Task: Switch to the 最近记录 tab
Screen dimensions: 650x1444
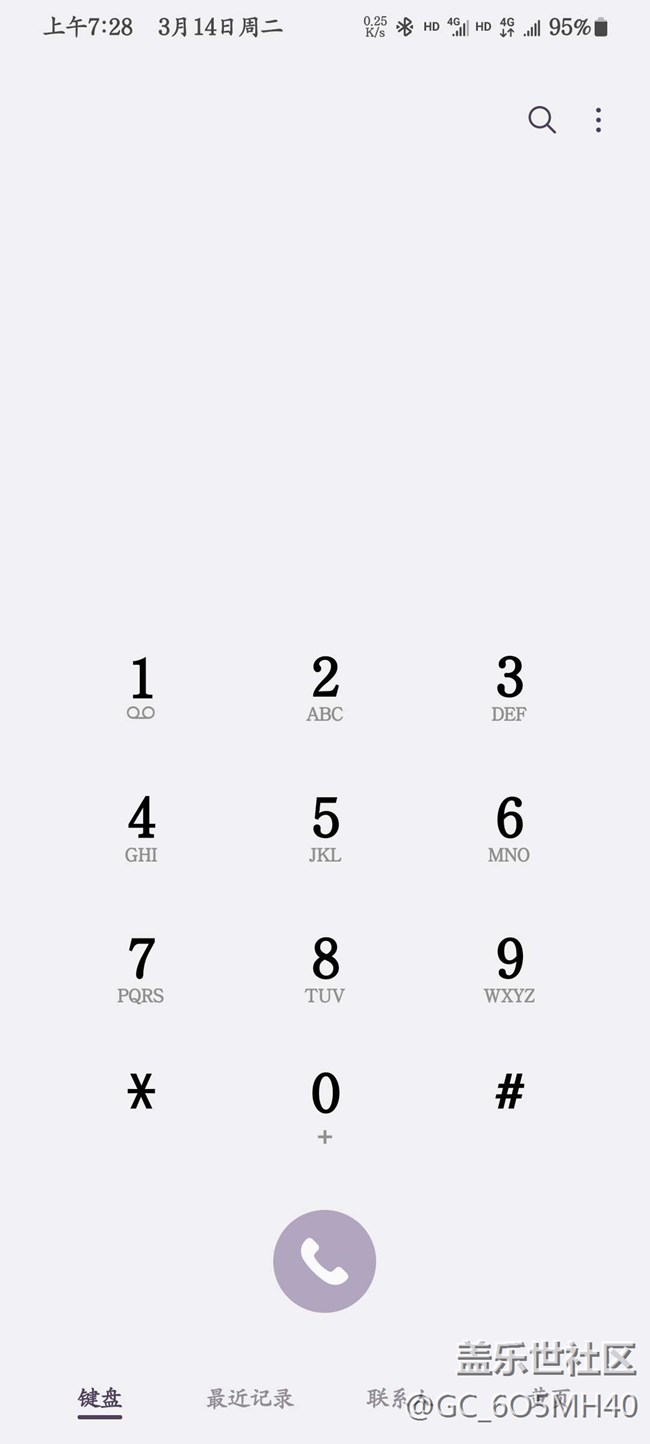Action: point(250,1398)
